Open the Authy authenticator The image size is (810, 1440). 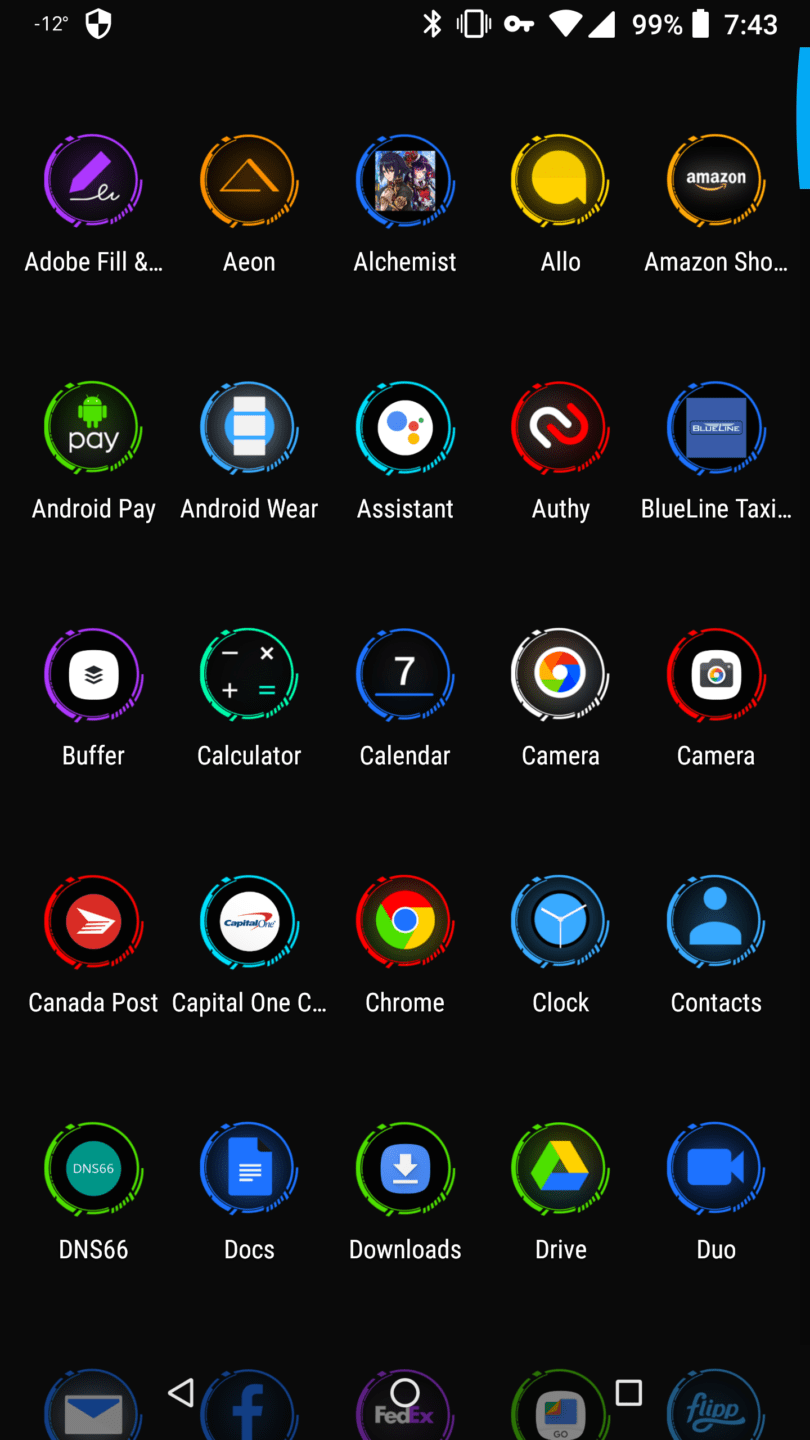click(560, 429)
